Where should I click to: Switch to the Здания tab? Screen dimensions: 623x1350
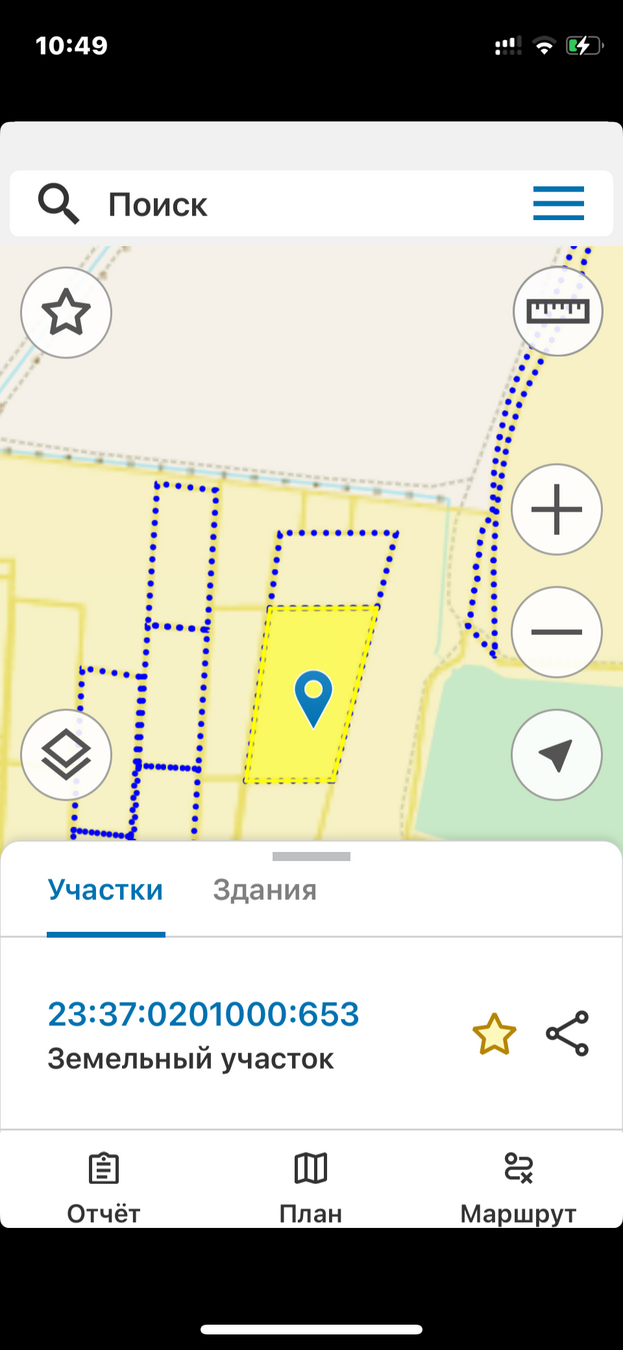tap(264, 890)
